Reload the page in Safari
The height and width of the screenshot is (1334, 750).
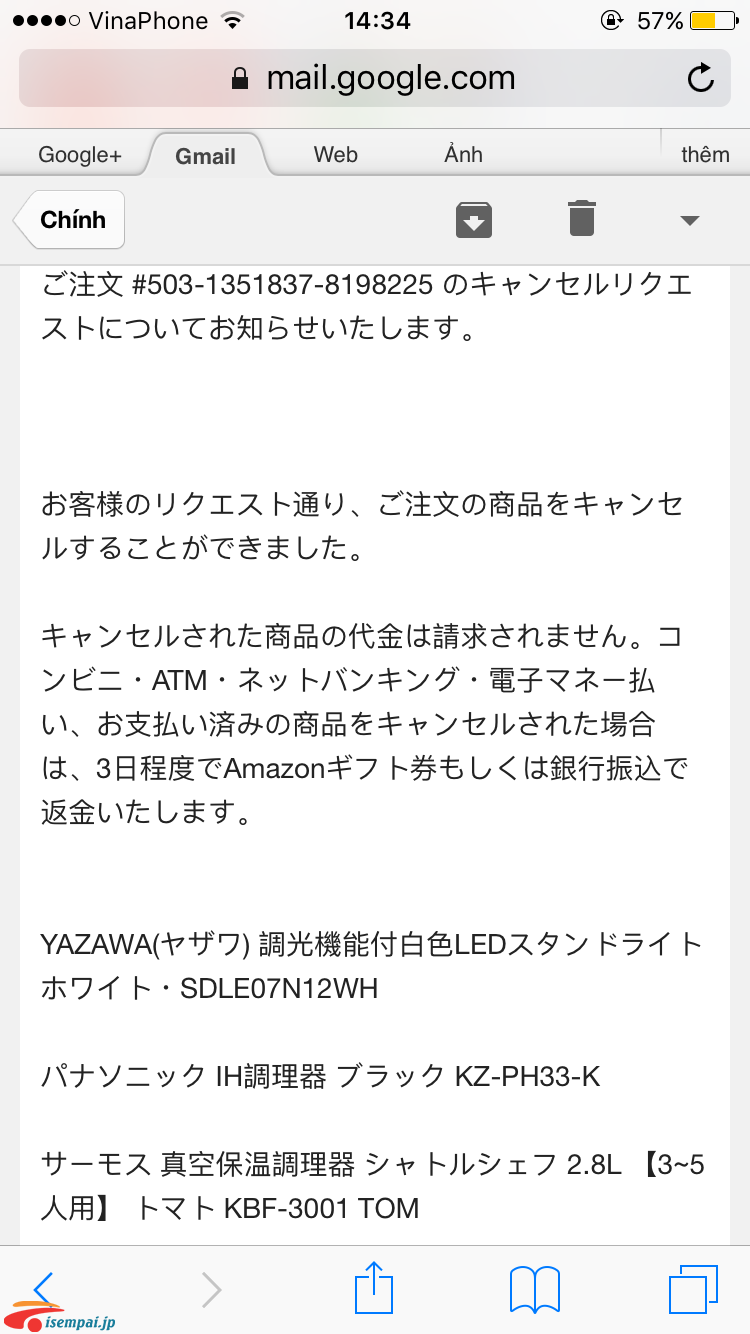(x=701, y=78)
